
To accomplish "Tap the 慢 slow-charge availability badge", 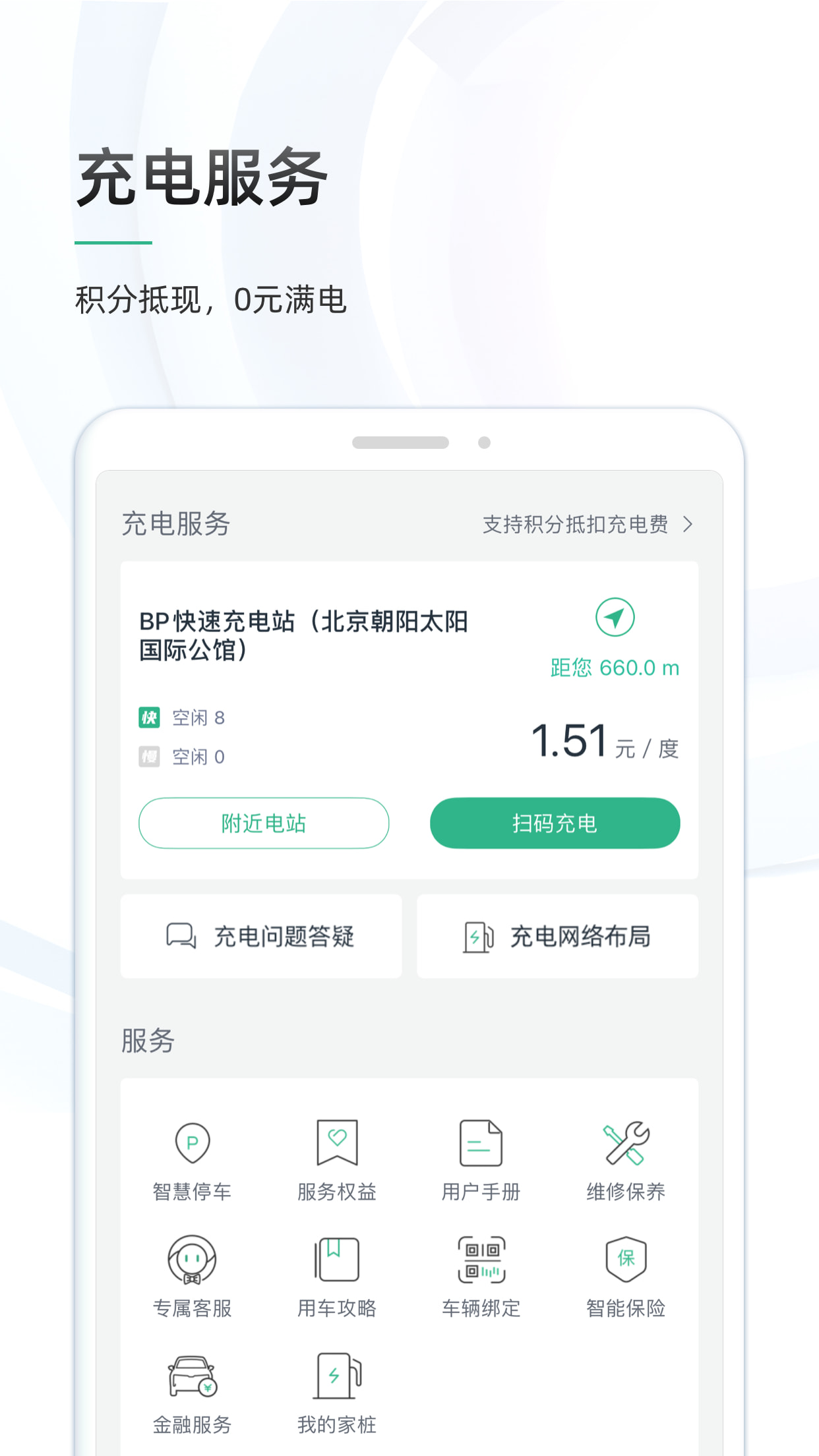I will pos(149,757).
